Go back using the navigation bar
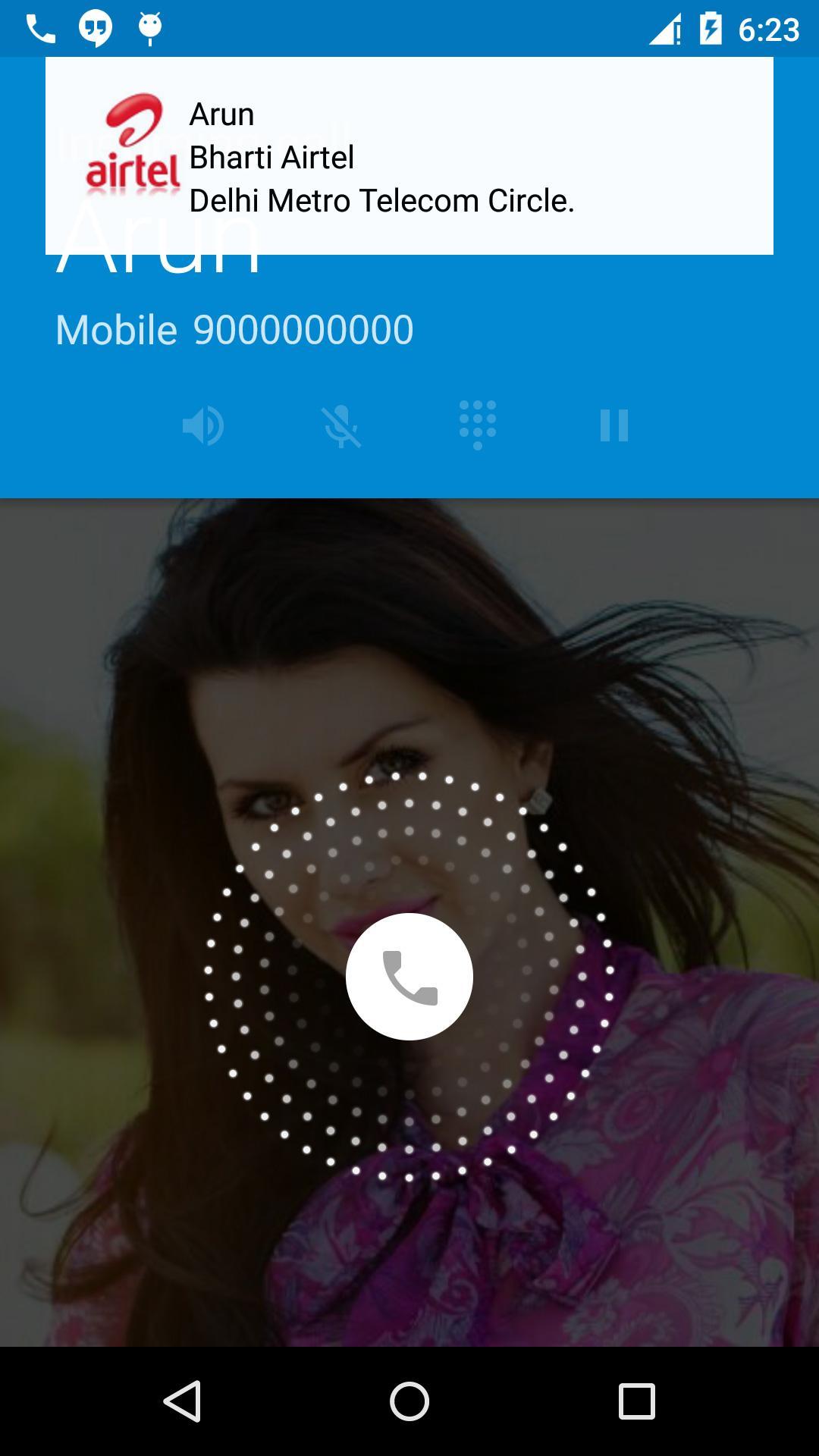This screenshot has width=819, height=1456. point(182,1401)
